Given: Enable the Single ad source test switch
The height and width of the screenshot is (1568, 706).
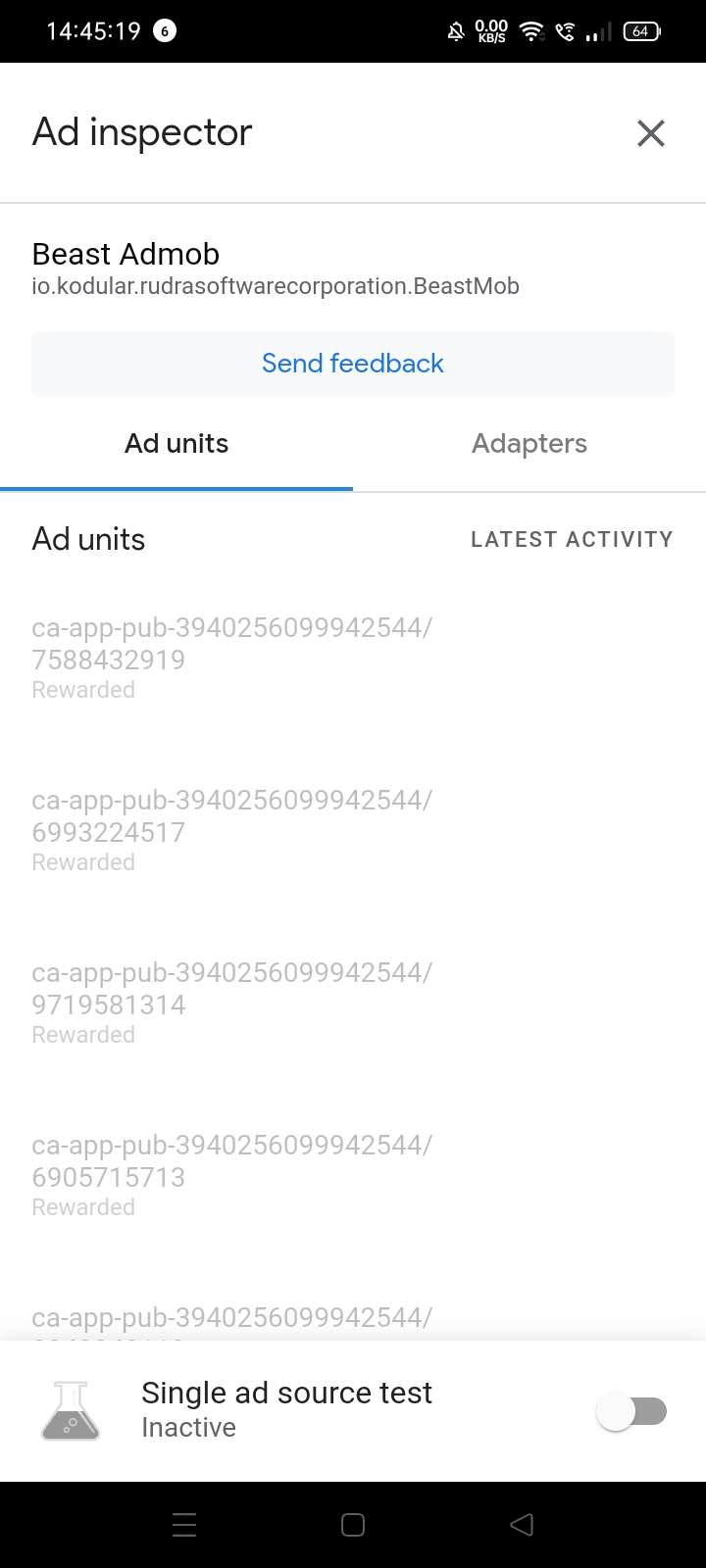Looking at the screenshot, I should pyautogui.click(x=632, y=1411).
